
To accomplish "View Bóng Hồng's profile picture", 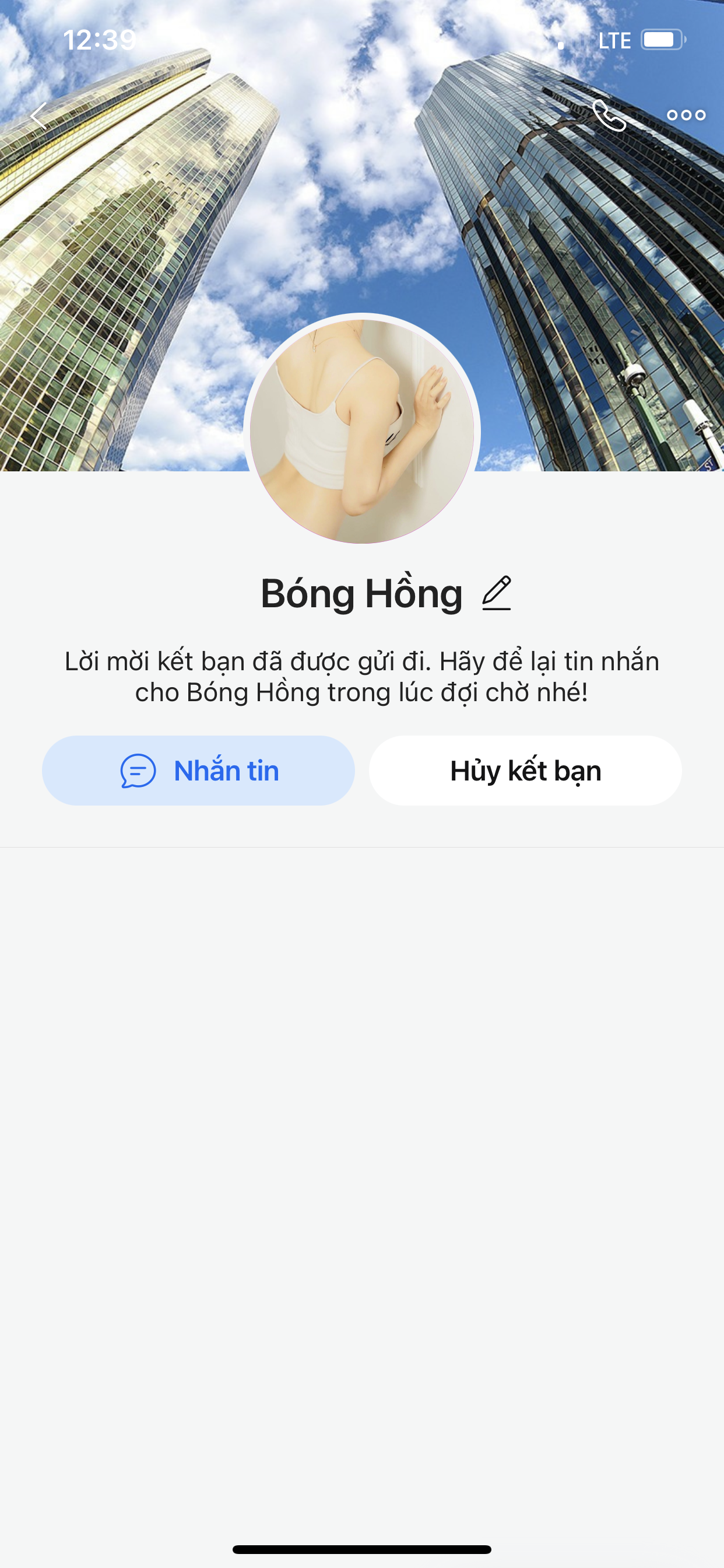I will point(362,431).
